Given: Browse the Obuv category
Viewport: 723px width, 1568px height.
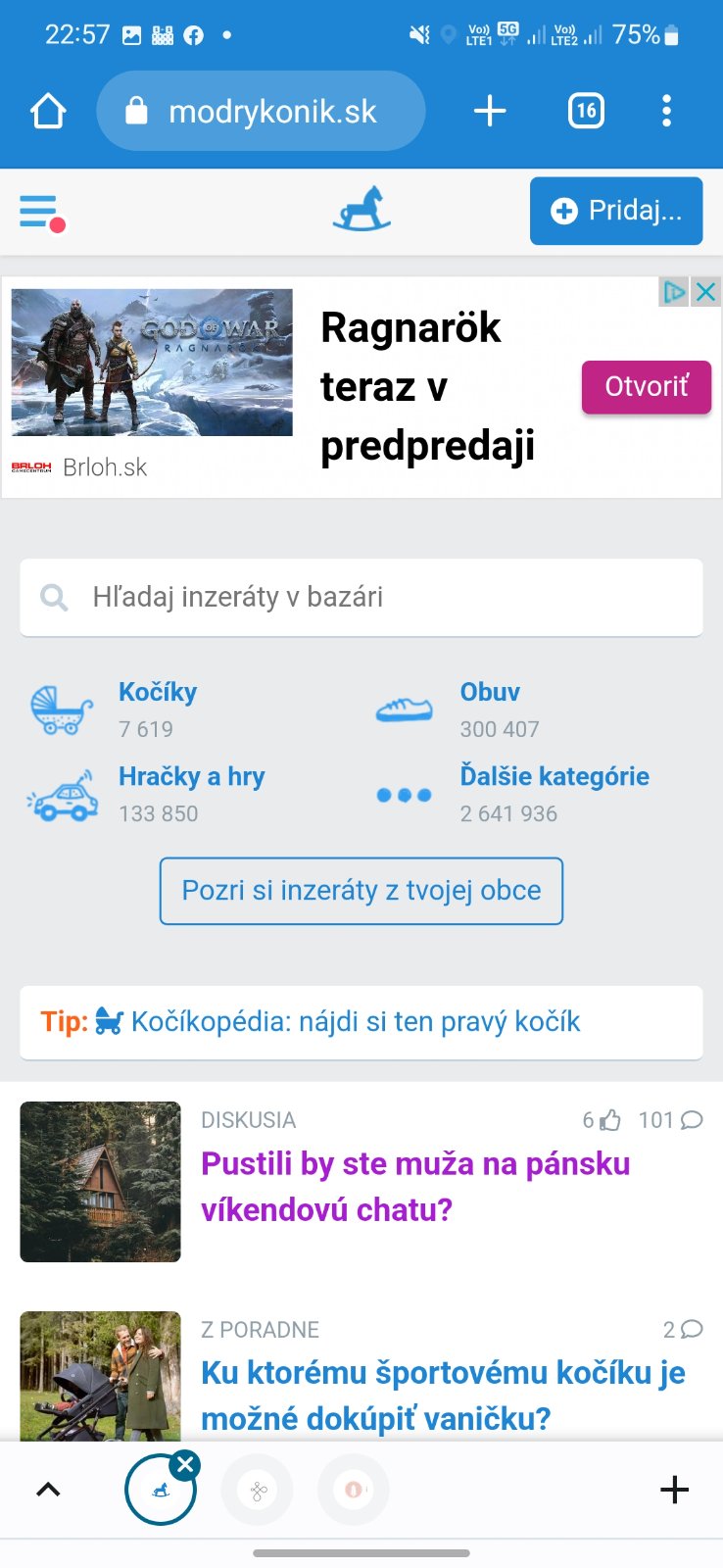Looking at the screenshot, I should point(490,693).
